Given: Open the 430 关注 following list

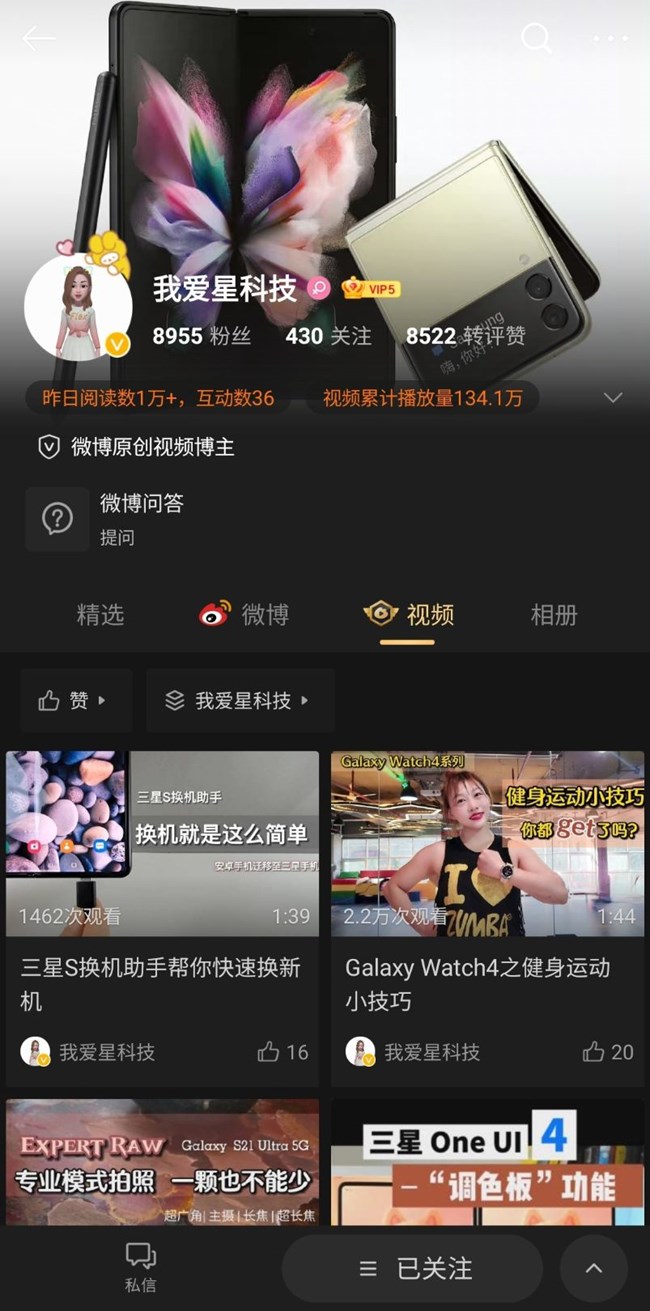Looking at the screenshot, I should (328, 337).
